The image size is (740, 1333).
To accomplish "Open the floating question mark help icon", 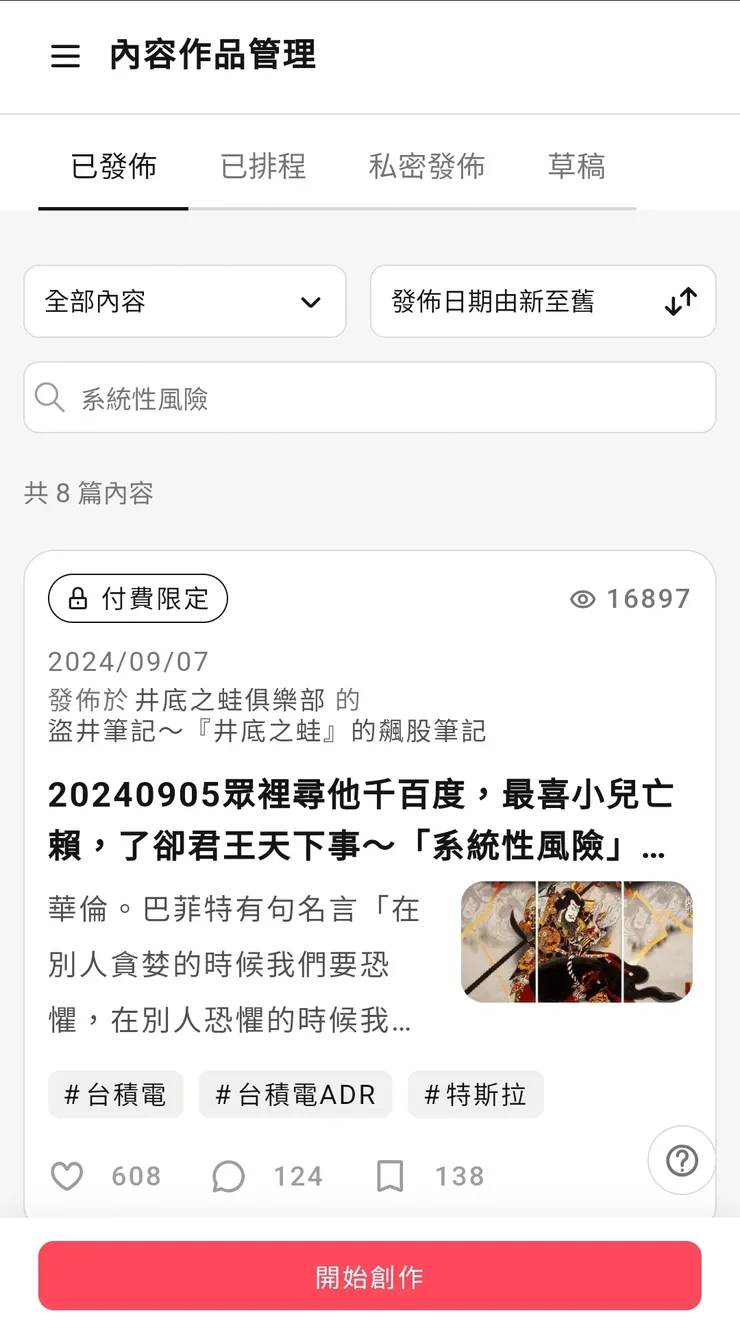I will coord(681,1160).
